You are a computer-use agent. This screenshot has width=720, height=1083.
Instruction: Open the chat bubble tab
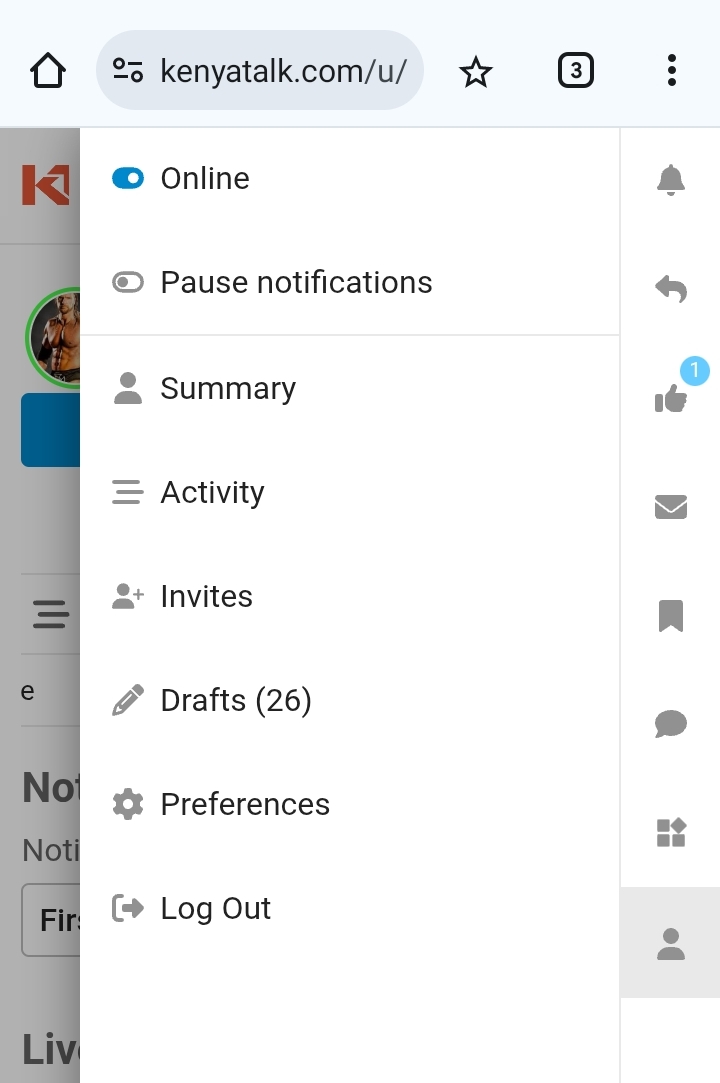671,723
